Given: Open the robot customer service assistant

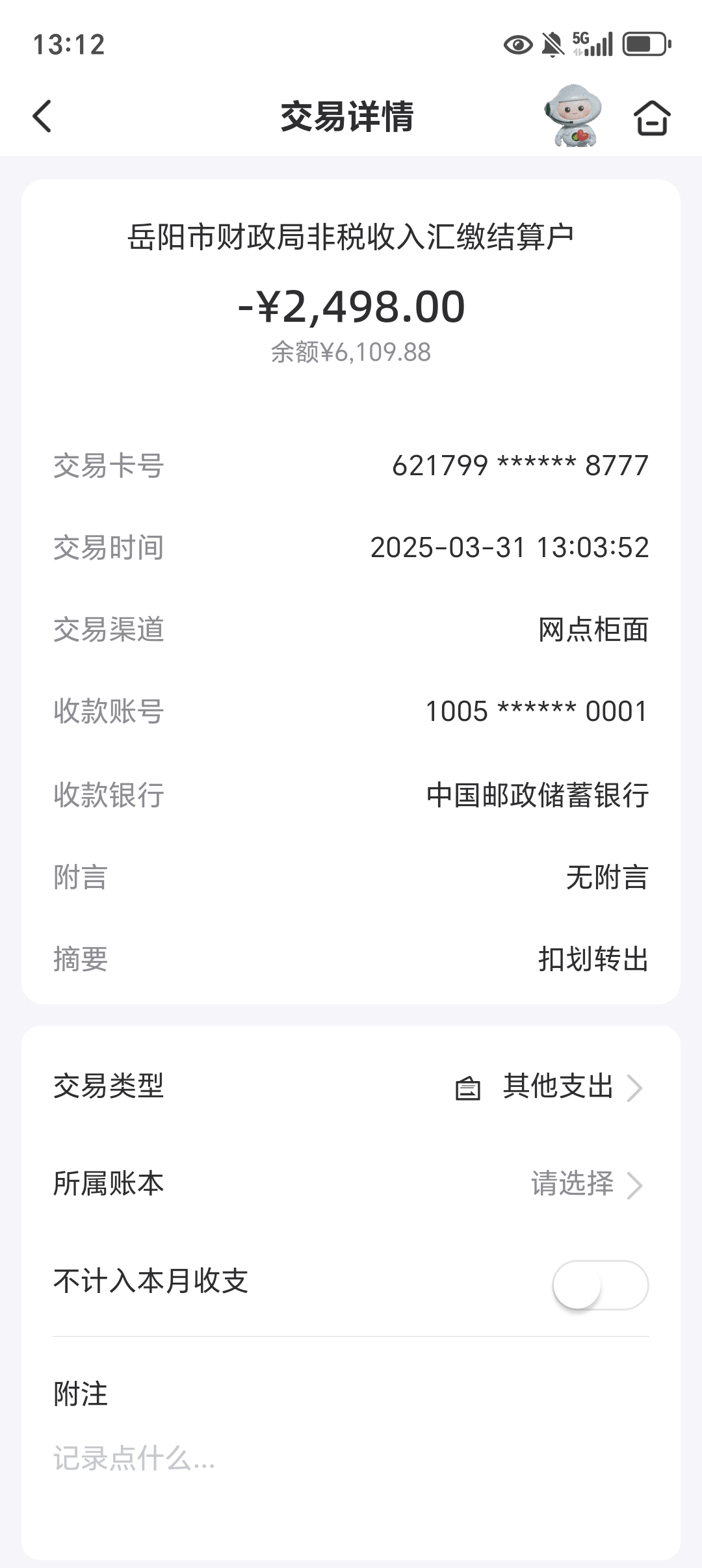Looking at the screenshot, I should coord(573,116).
